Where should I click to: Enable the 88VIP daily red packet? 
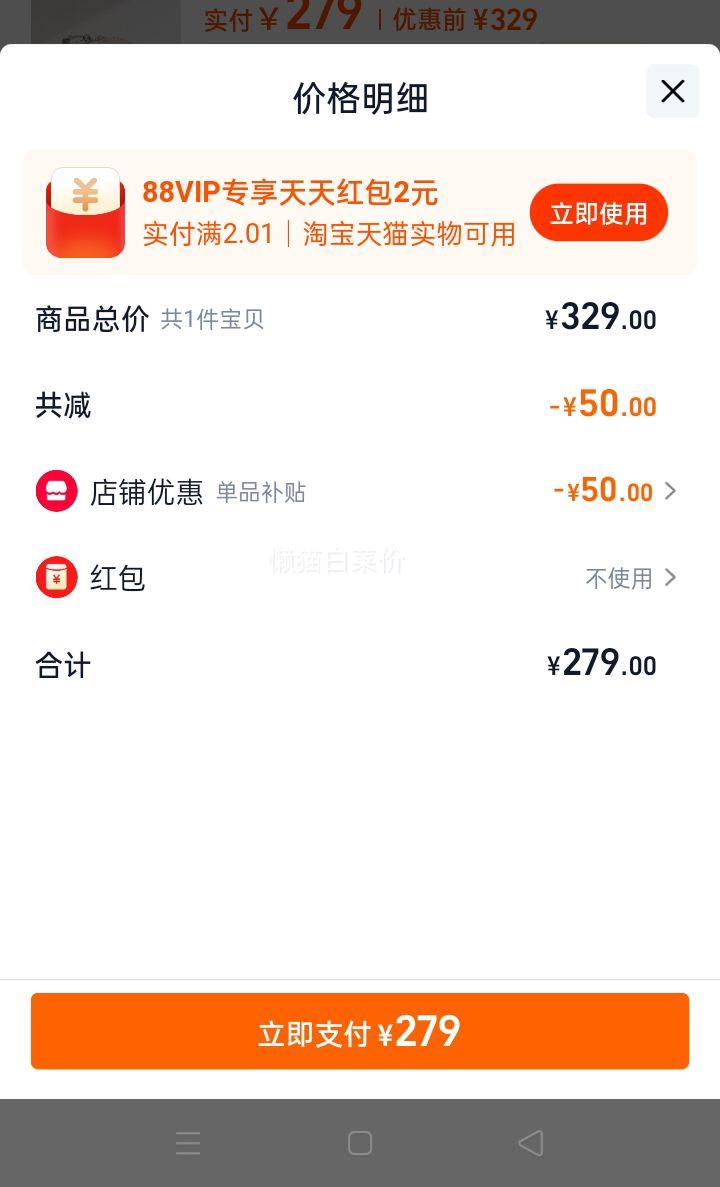tap(598, 211)
